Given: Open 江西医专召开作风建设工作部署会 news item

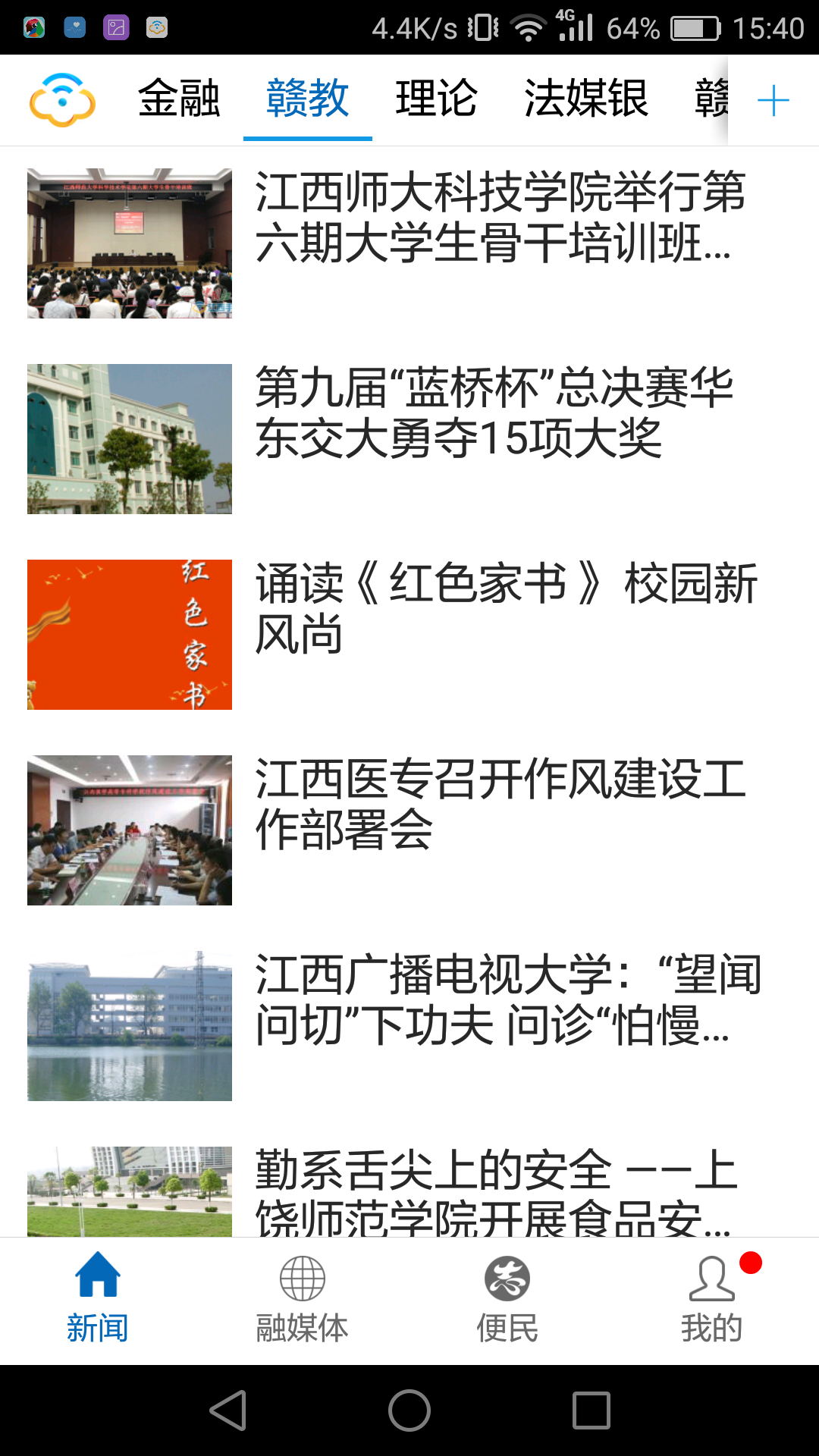Looking at the screenshot, I should point(500,805).
